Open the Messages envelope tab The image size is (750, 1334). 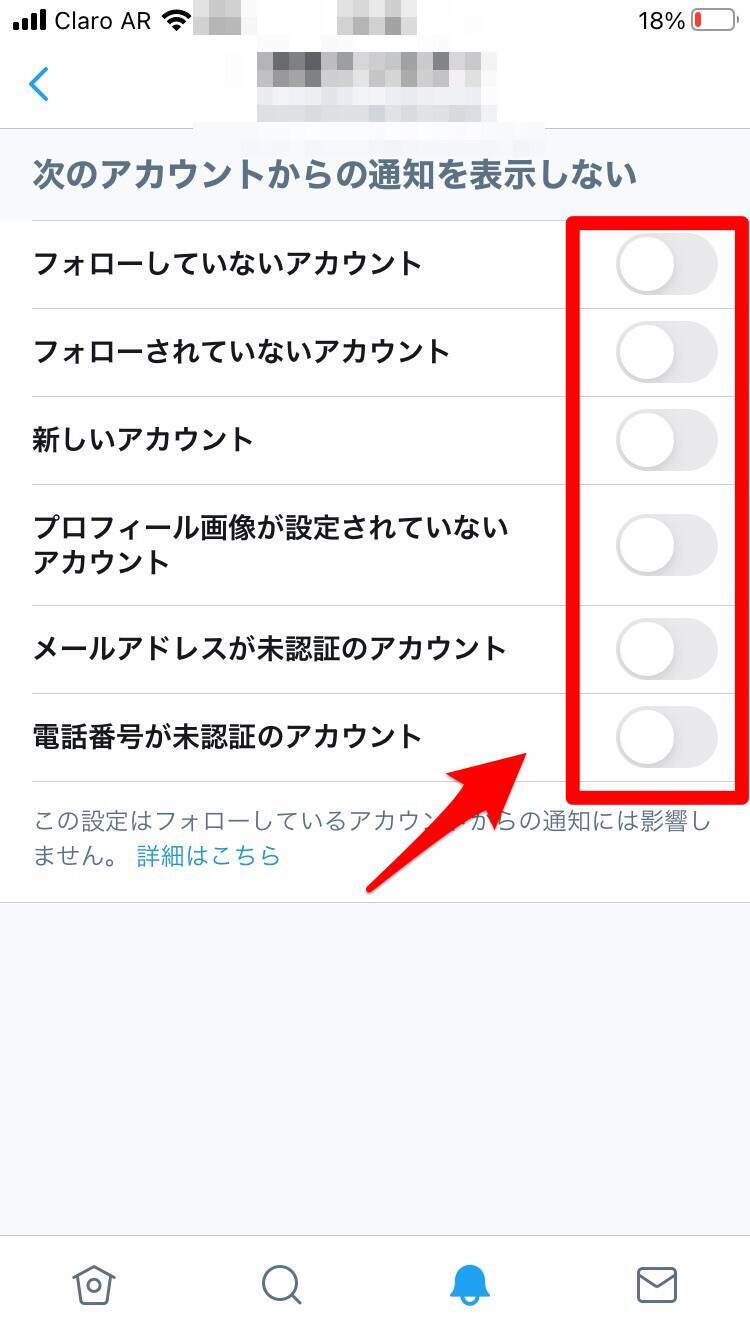pos(657,1284)
